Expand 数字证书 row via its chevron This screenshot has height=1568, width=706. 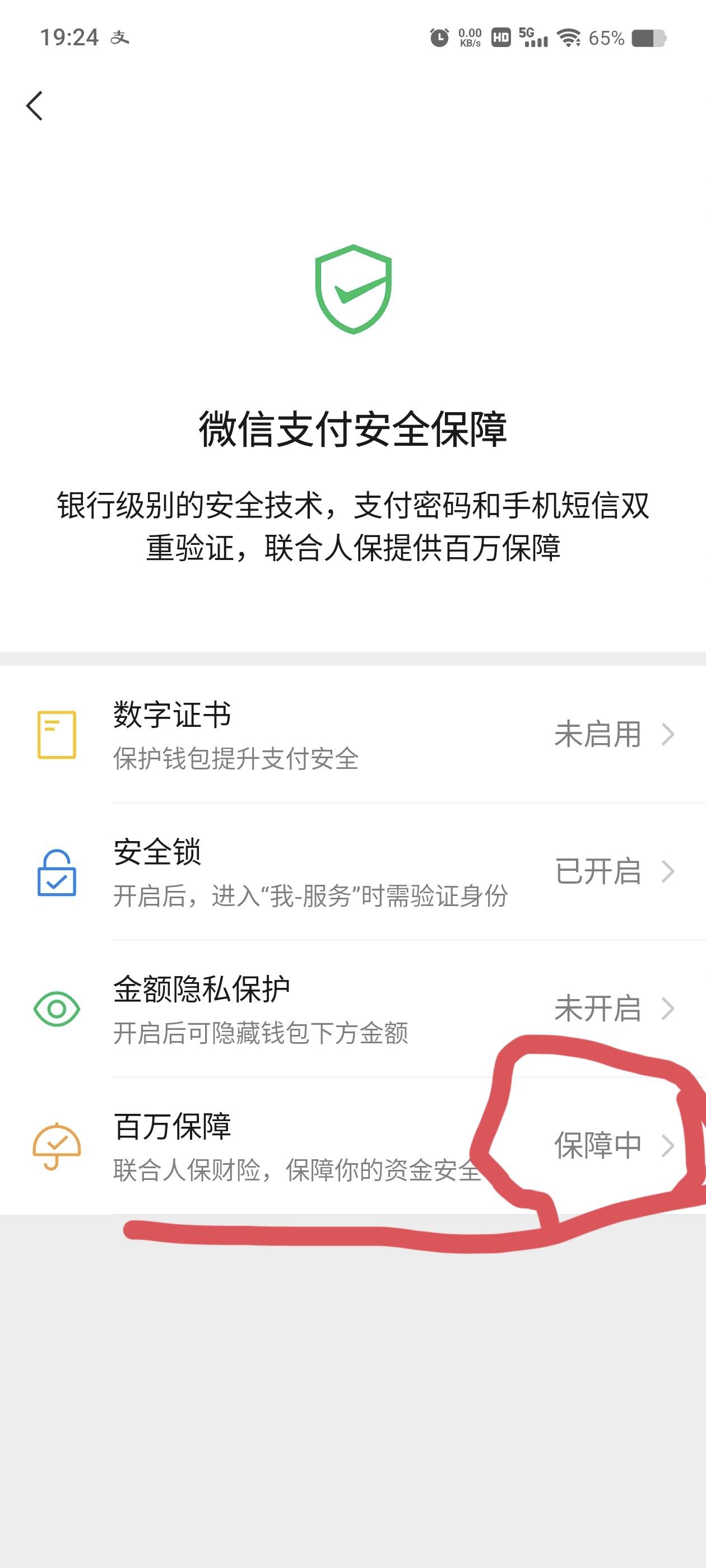tap(668, 735)
